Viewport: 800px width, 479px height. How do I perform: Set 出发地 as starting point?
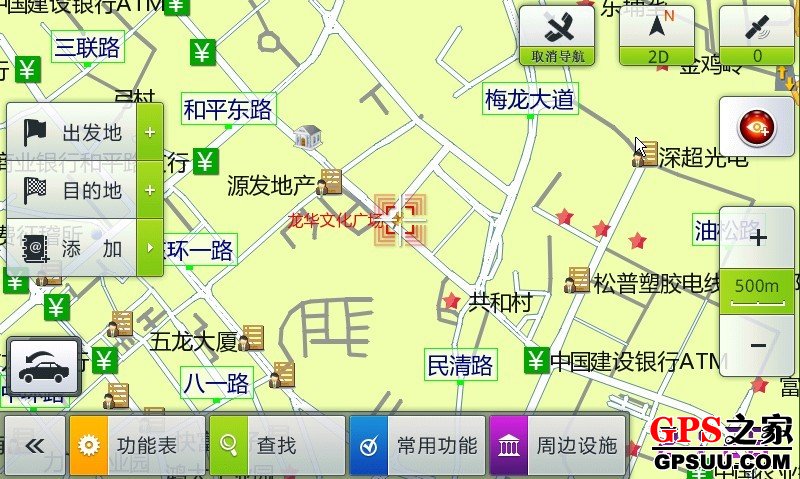72,132
